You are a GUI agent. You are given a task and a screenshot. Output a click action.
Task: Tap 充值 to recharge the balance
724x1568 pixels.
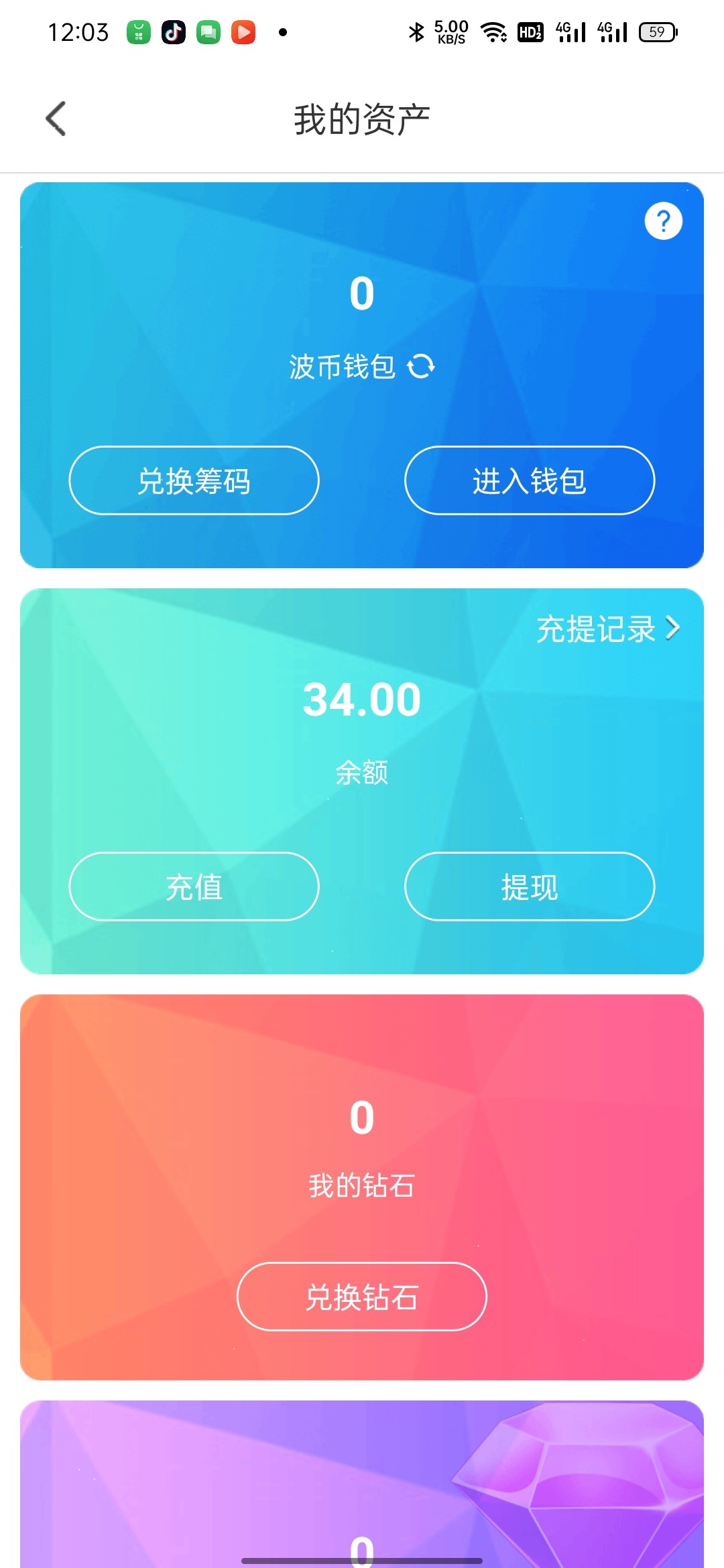(194, 887)
